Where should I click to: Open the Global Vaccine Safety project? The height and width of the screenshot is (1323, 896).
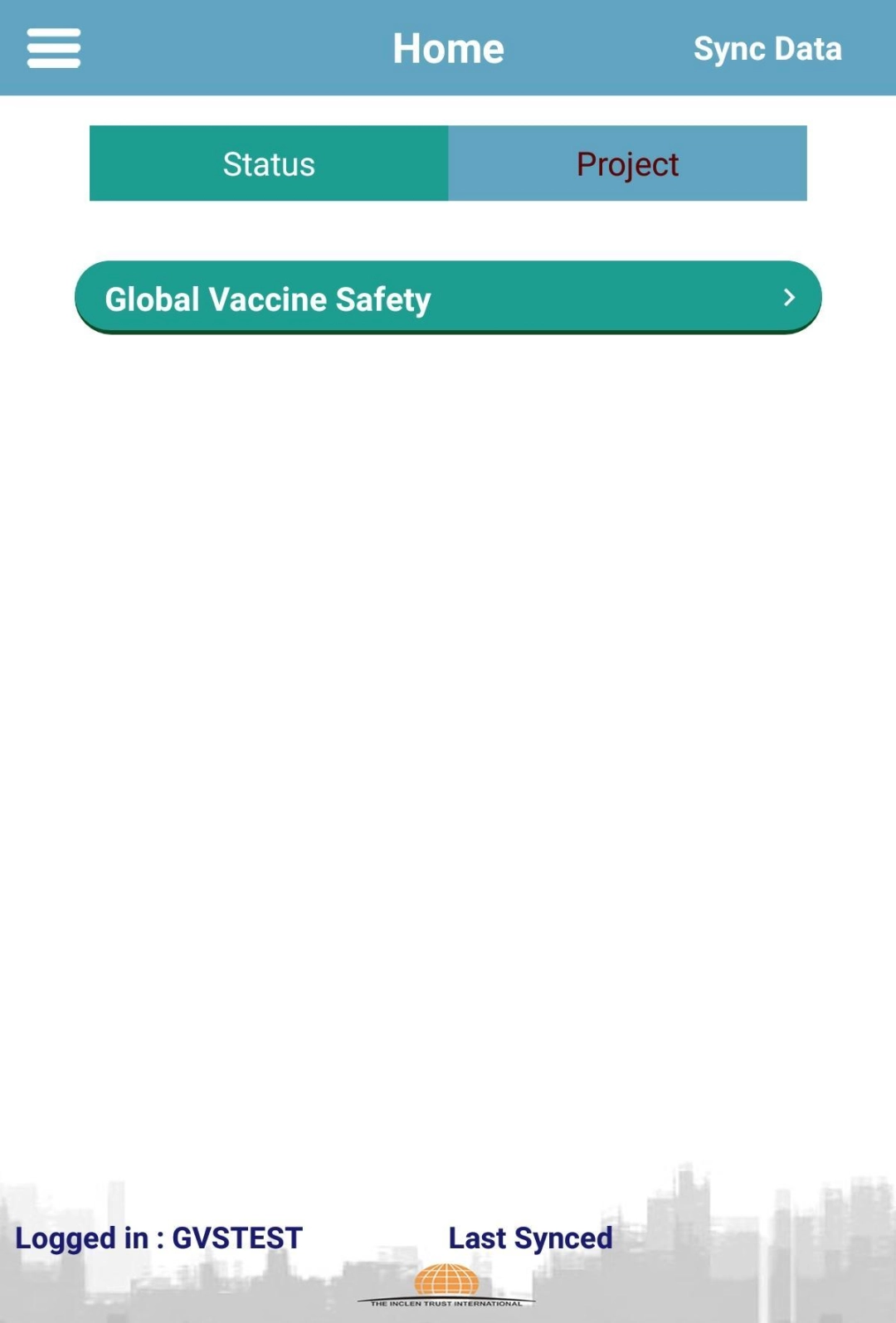[448, 298]
